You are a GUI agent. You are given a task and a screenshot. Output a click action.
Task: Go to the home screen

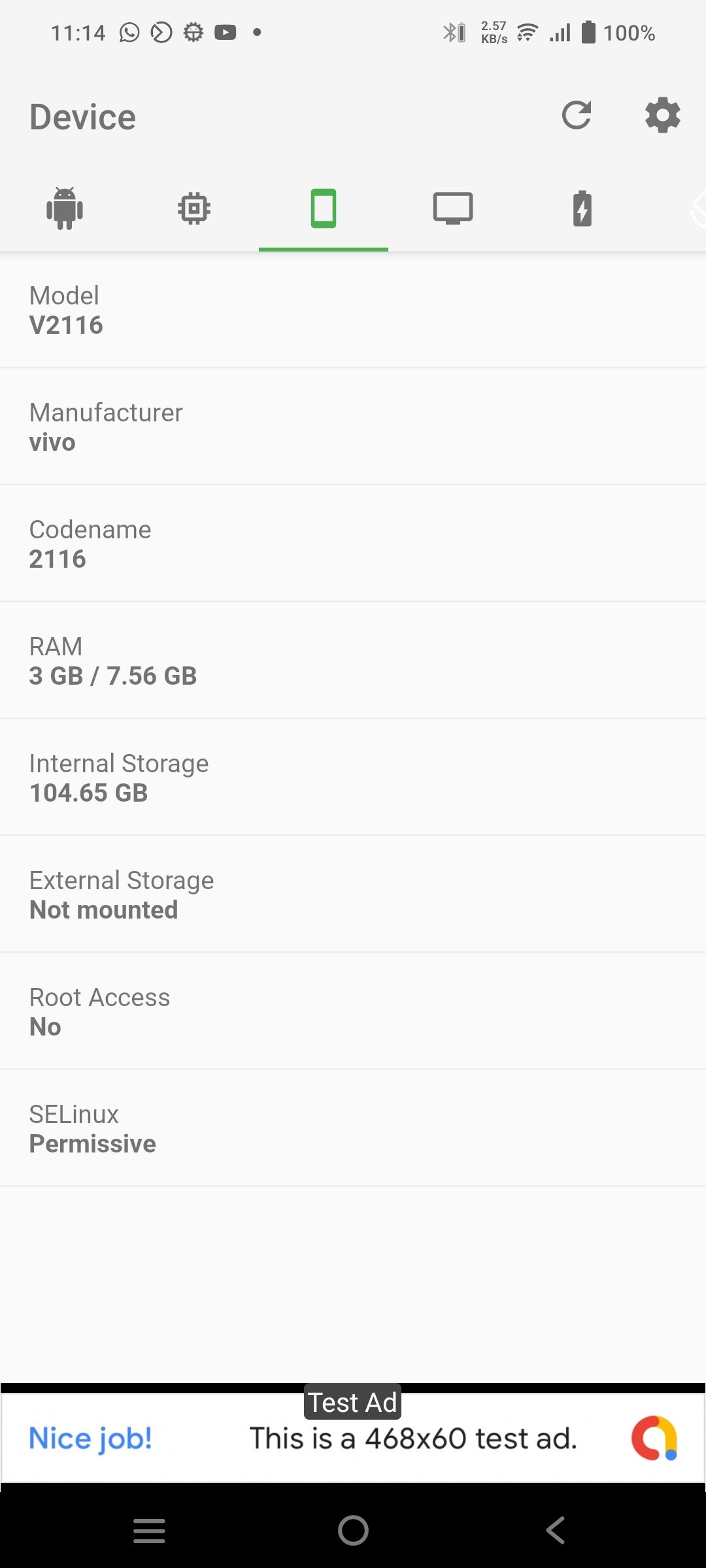point(353,1530)
